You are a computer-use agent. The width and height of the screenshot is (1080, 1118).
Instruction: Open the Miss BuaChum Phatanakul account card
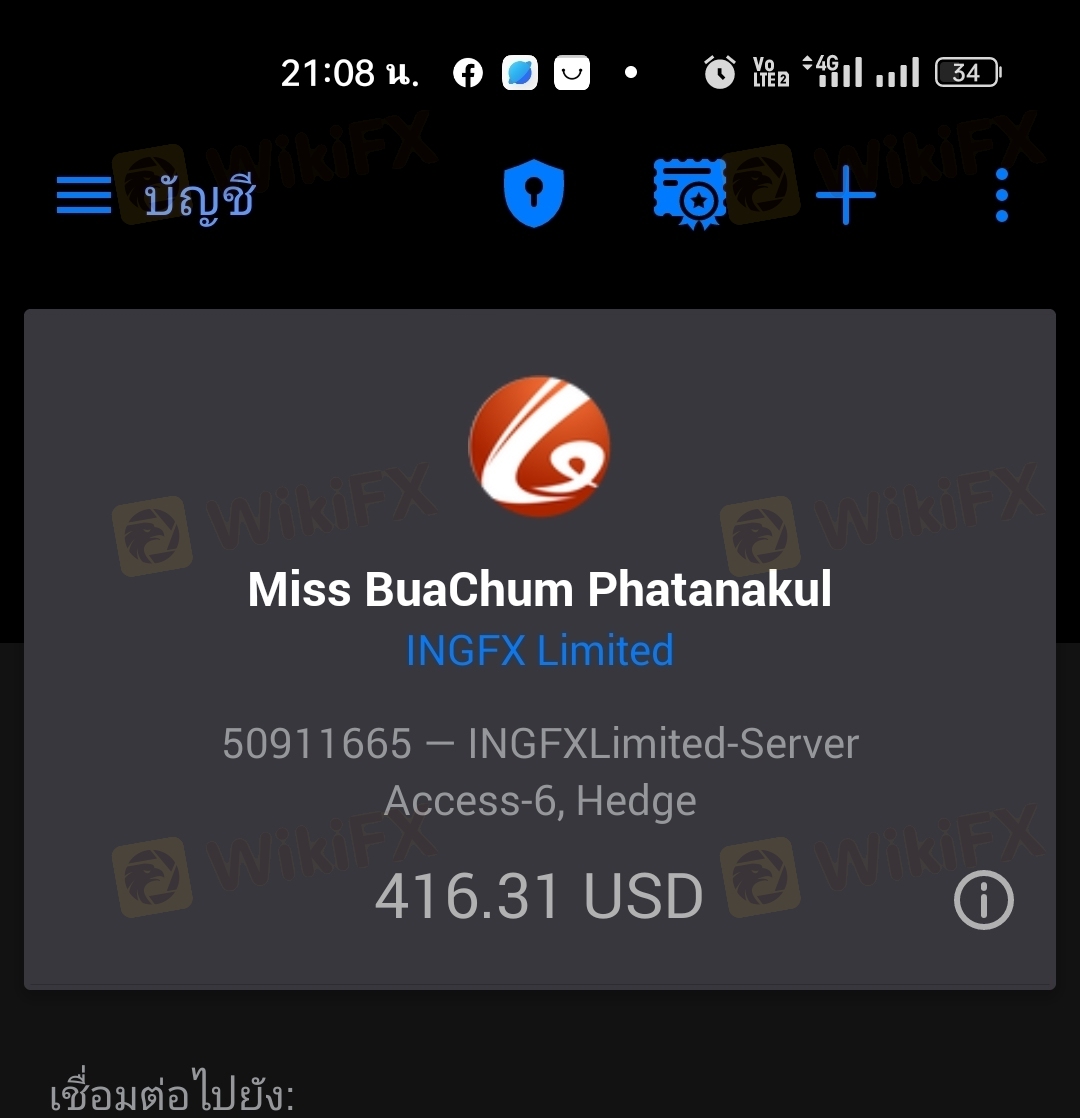(x=540, y=649)
